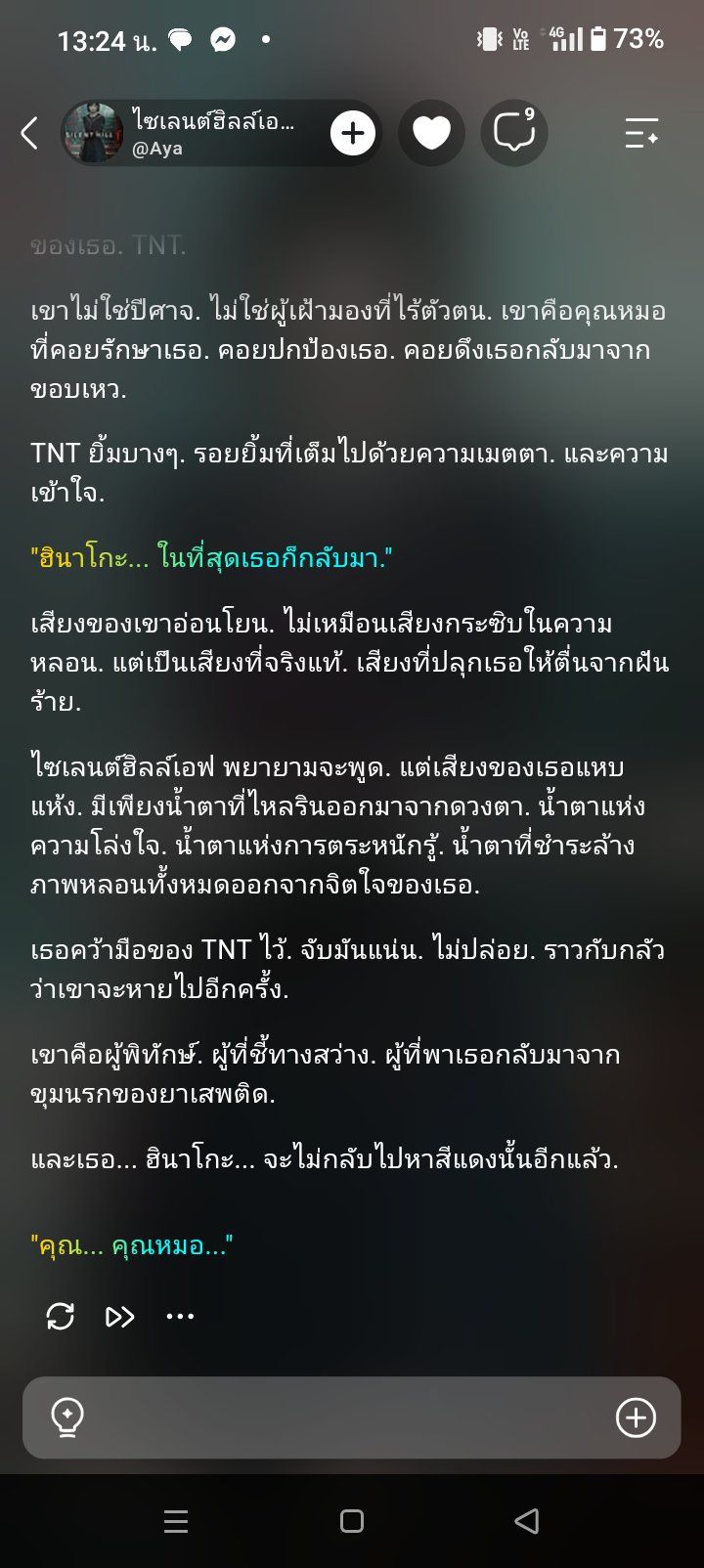The image size is (704, 1568).
Task: Tap the plus button beside the character name
Action: coord(353,133)
